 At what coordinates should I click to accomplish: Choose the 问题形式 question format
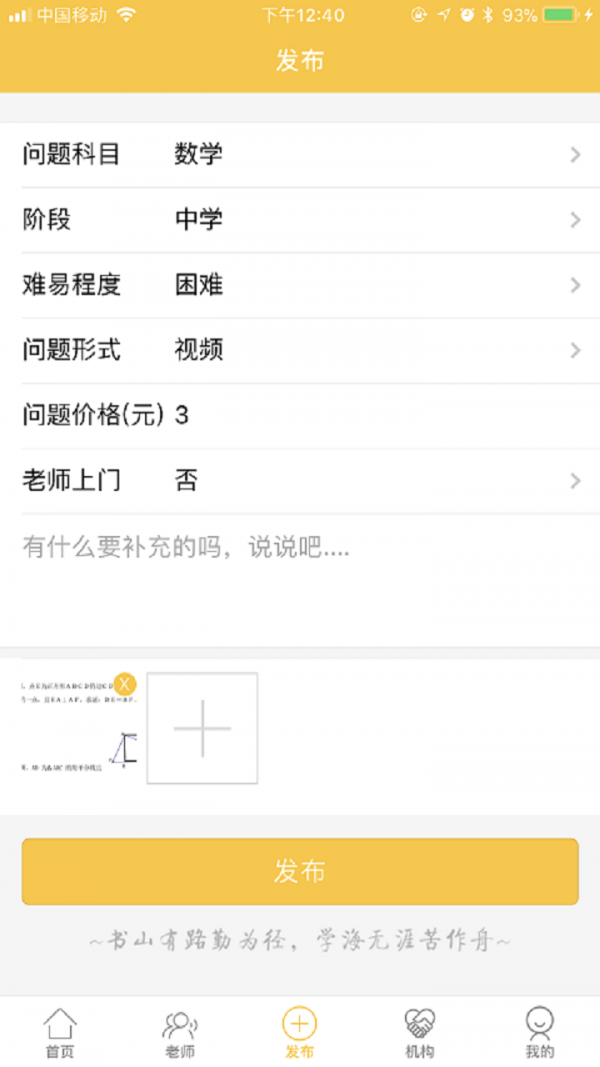coord(300,350)
